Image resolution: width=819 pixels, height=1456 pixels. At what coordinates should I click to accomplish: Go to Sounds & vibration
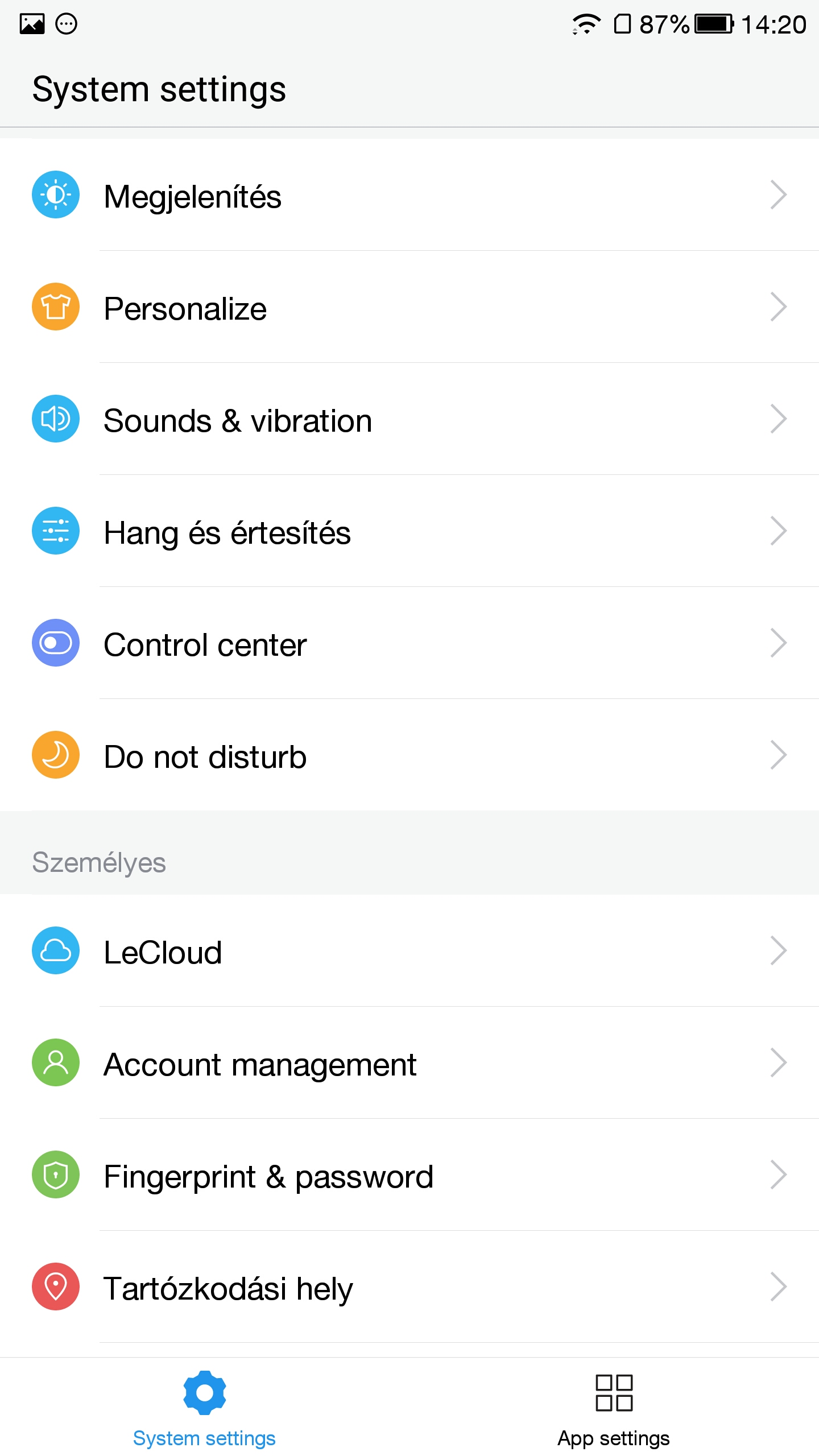tap(409, 419)
